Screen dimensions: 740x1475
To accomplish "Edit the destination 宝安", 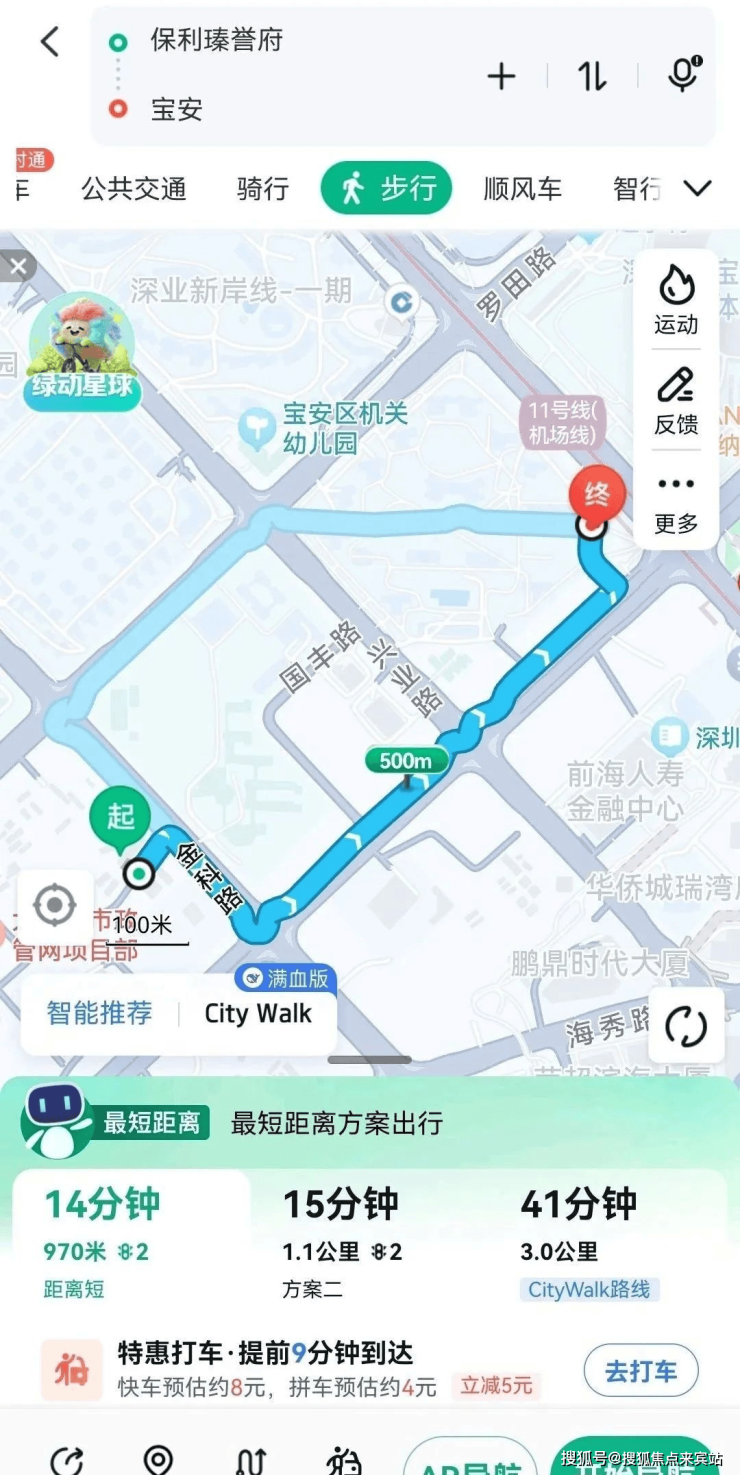I will (177, 109).
